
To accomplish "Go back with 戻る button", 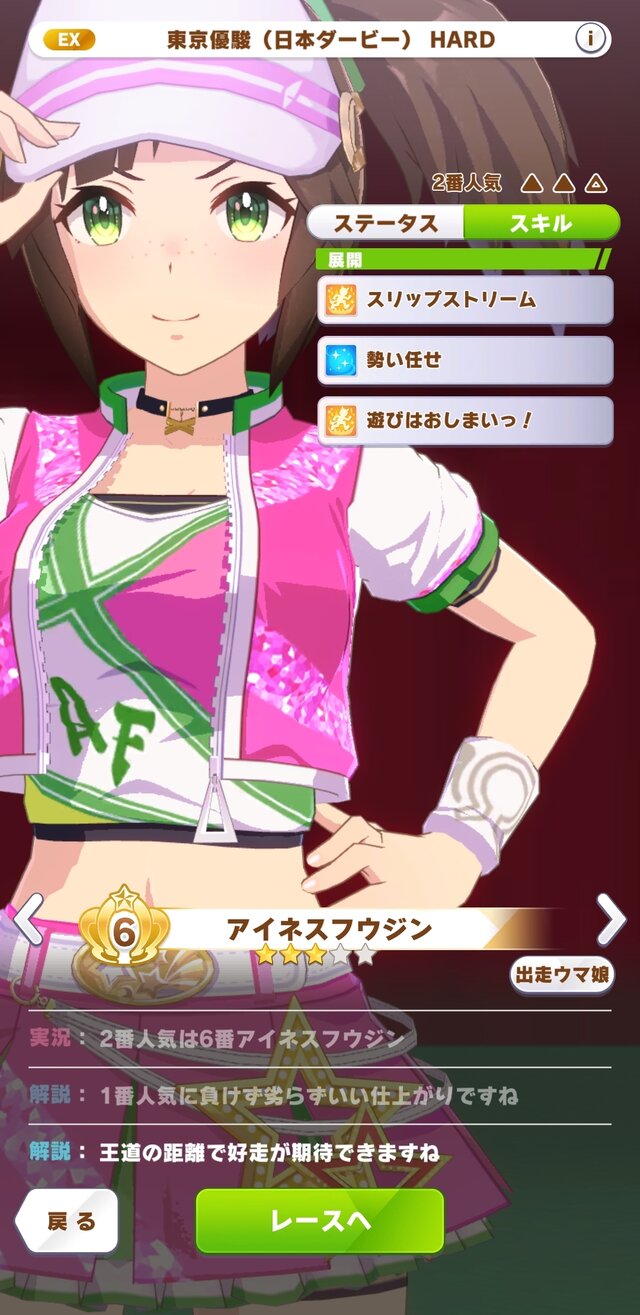I will tap(68, 1221).
